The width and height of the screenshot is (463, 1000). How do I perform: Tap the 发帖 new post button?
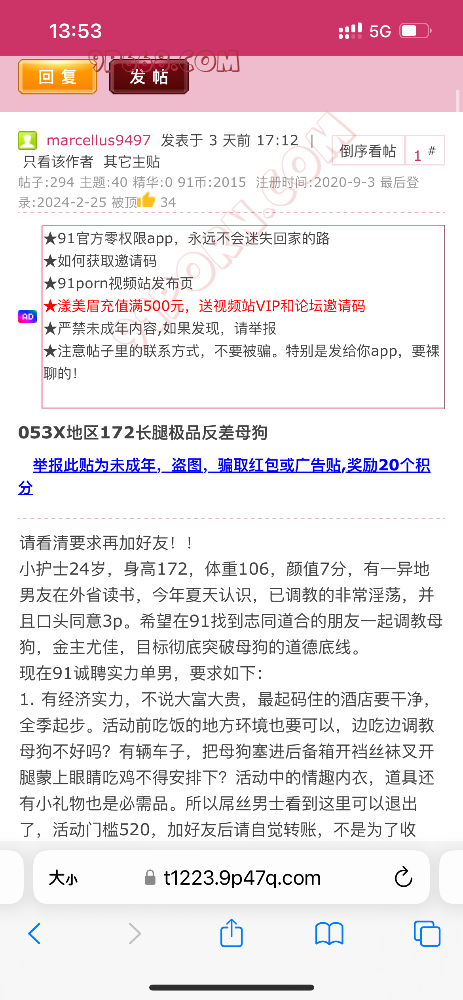coord(149,77)
